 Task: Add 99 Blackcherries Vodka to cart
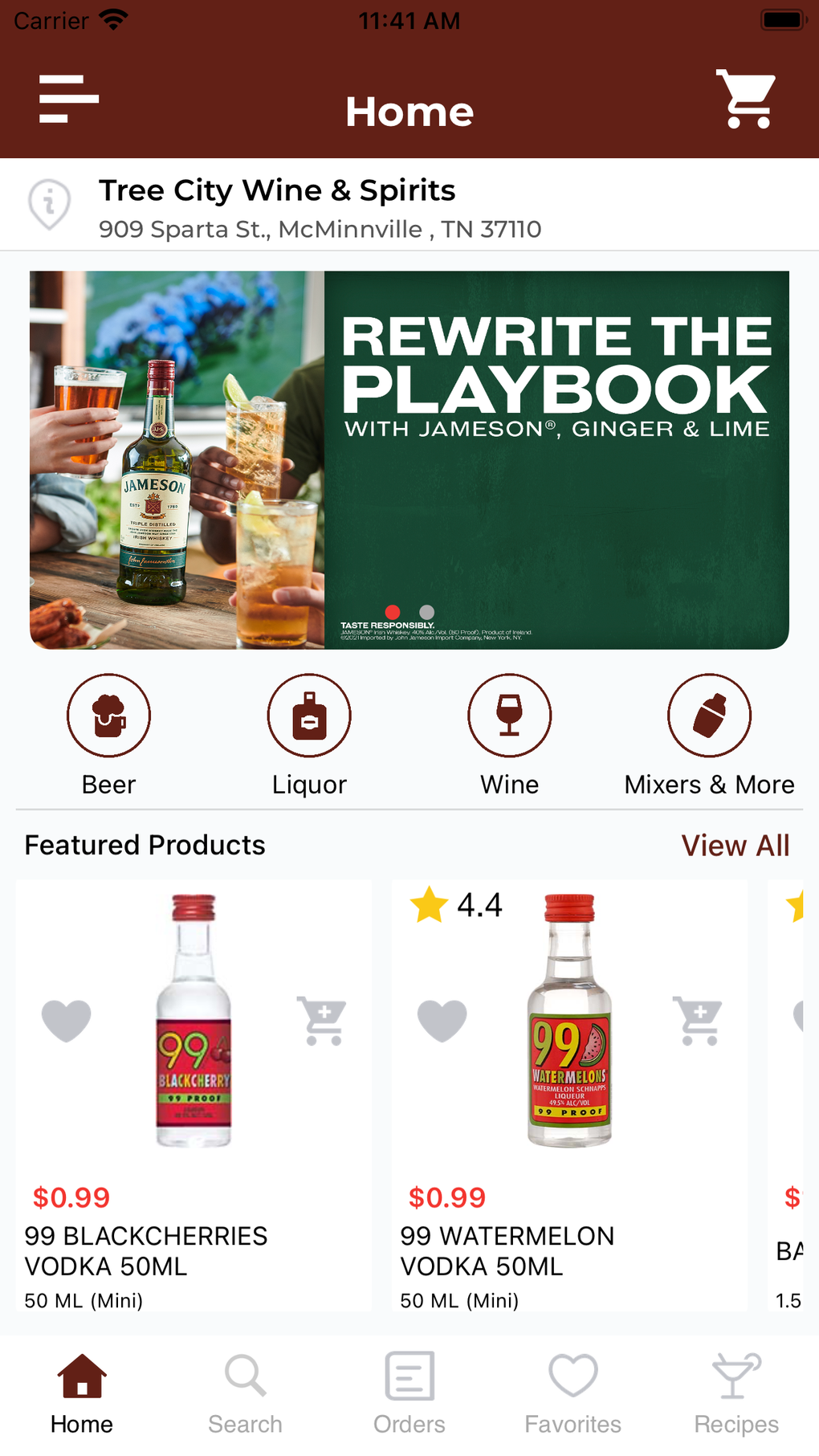[323, 1021]
